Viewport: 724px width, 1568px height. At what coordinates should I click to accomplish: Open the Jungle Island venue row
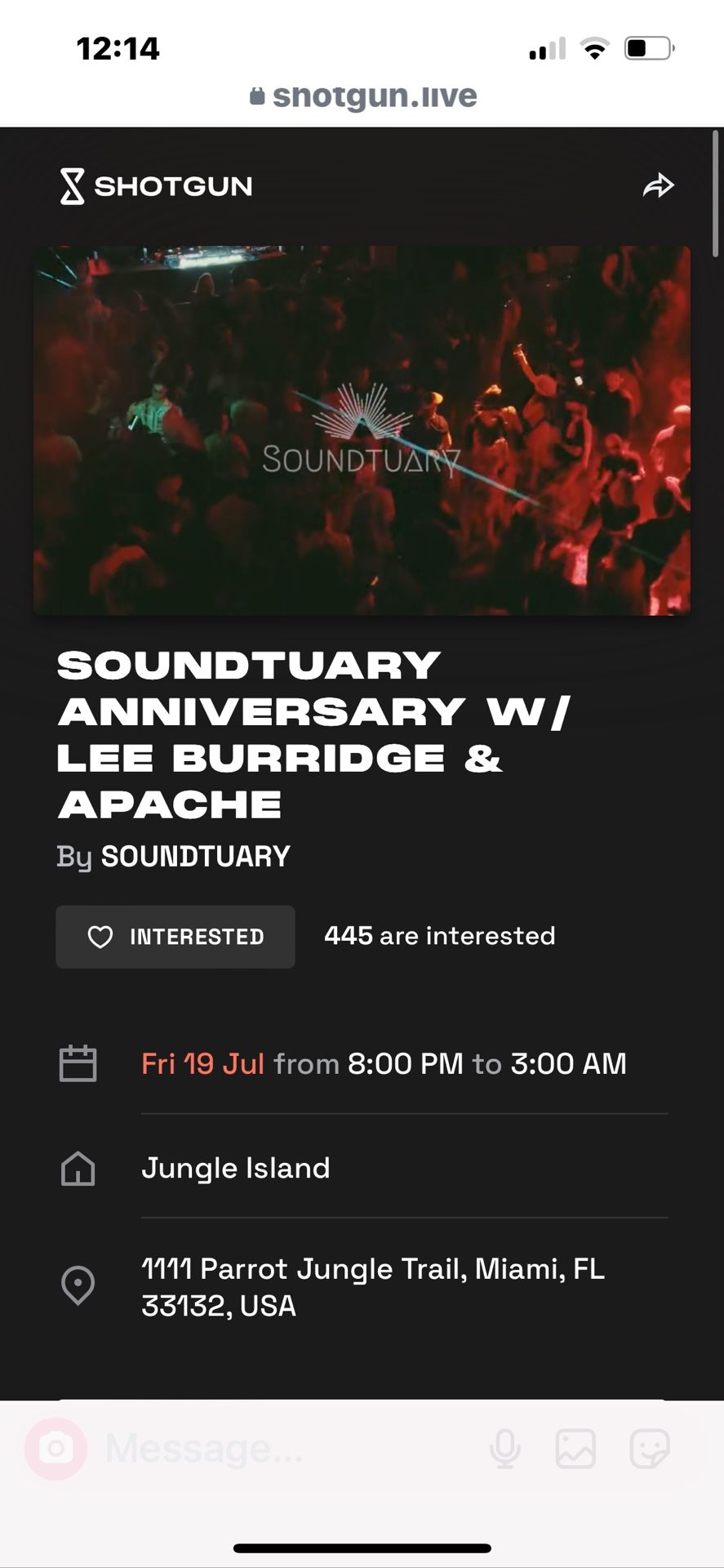click(x=236, y=1168)
